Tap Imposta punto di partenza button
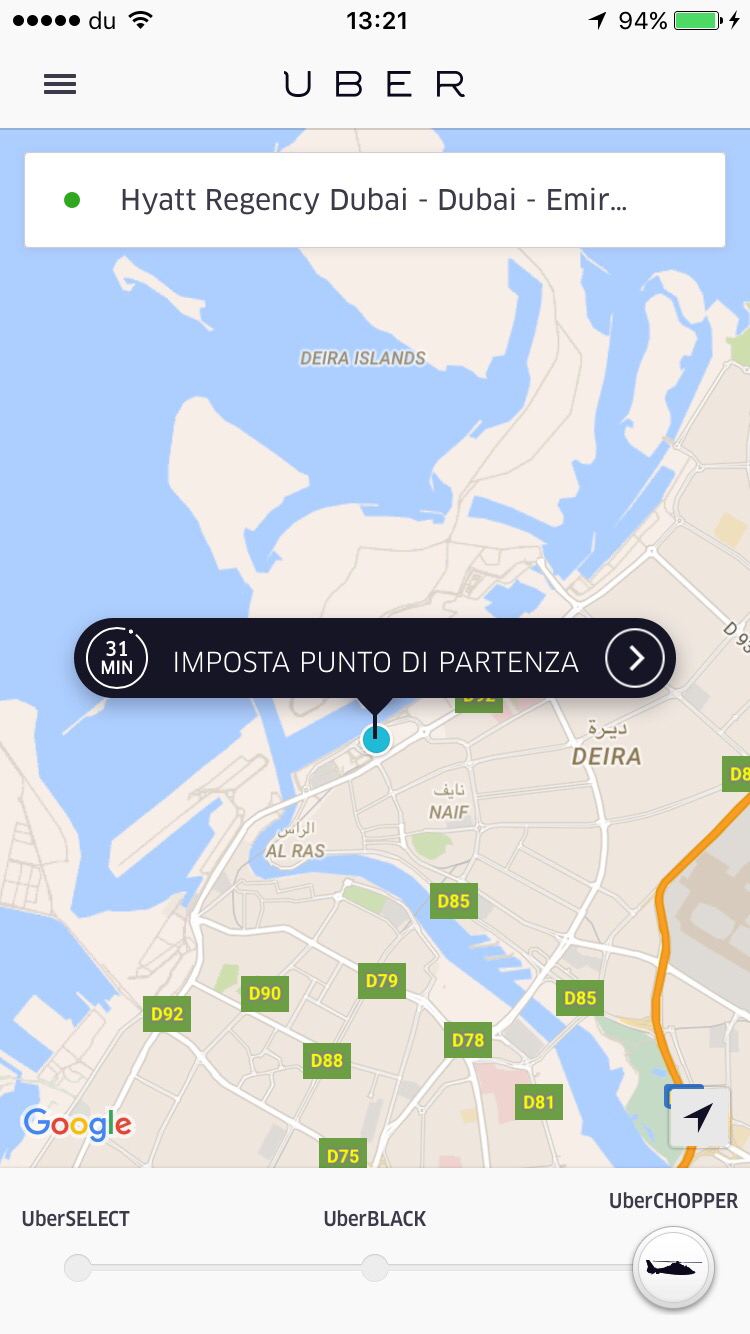This screenshot has height=1334, width=750. (375, 660)
